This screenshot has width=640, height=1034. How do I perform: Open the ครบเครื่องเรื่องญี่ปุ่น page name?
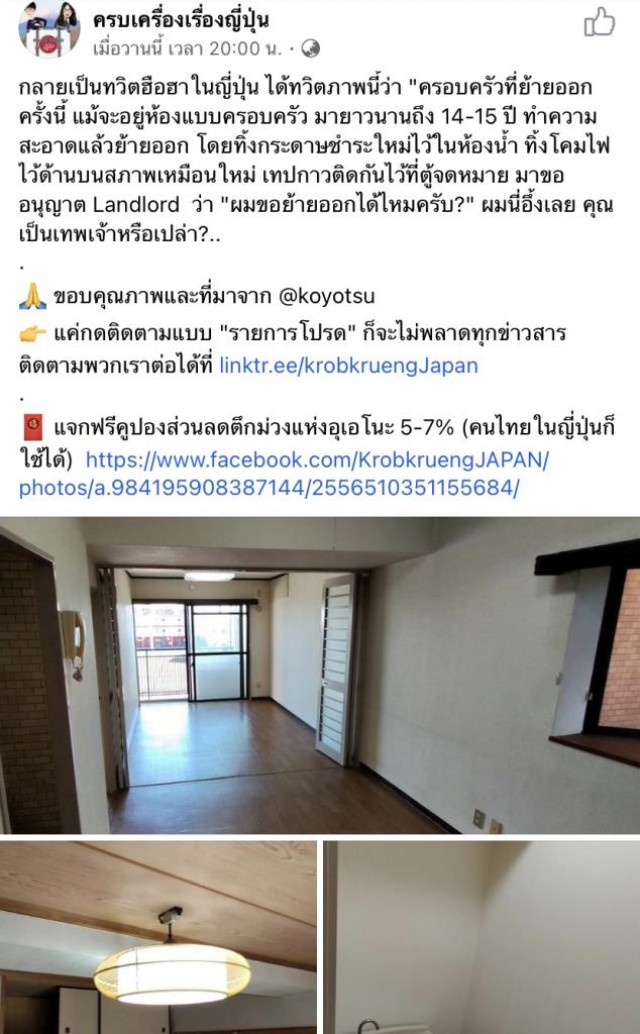(x=181, y=20)
